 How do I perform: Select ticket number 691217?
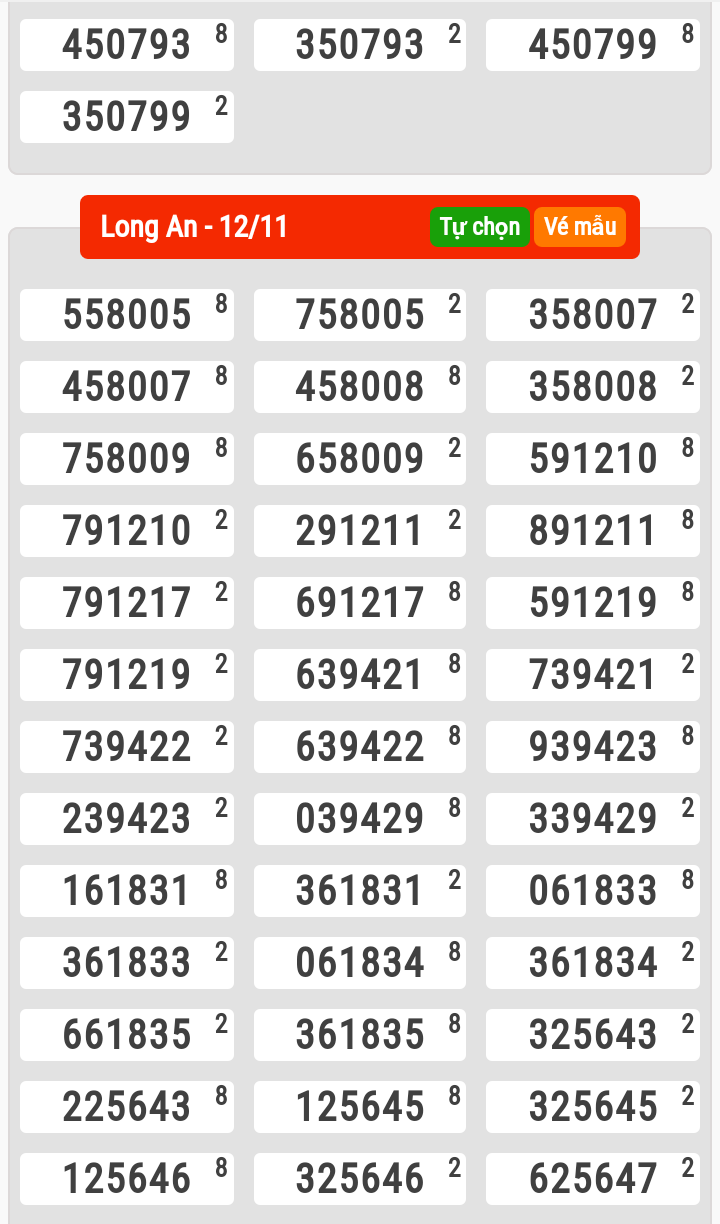pos(360,603)
